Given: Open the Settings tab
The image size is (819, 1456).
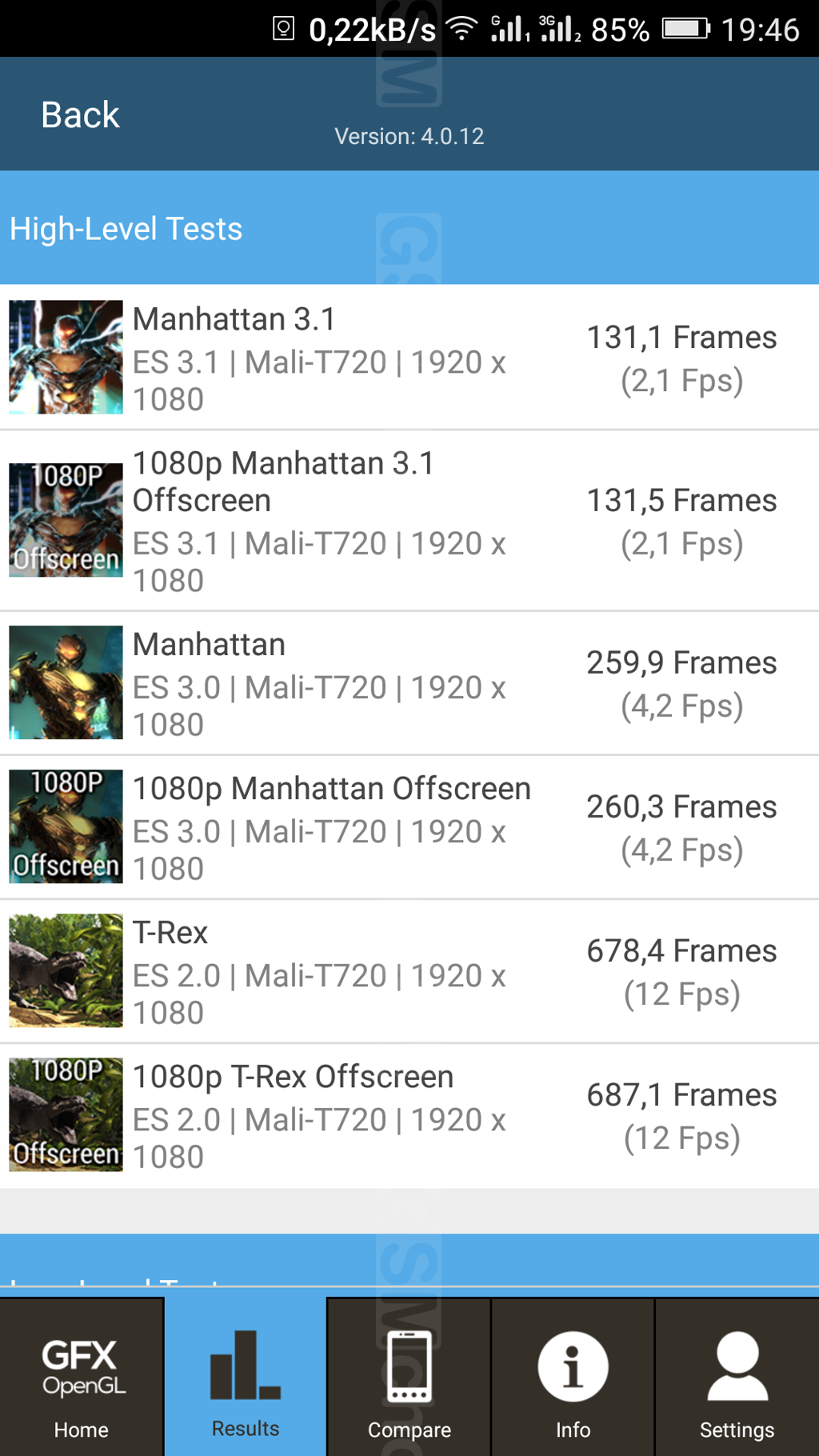Looking at the screenshot, I should point(737,1377).
